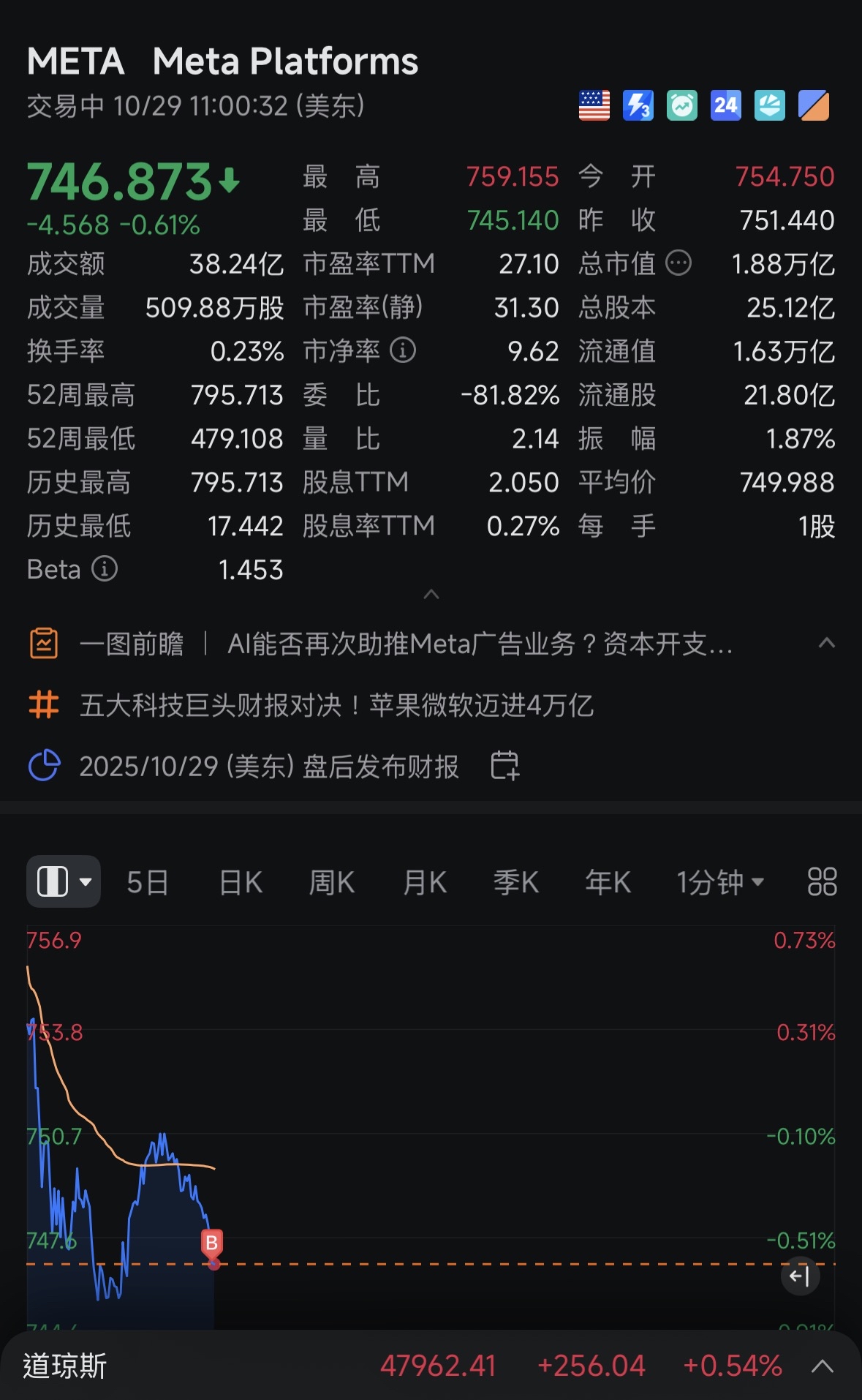Show 市净率 info tooltip
The height and width of the screenshot is (1400, 862).
tap(403, 350)
